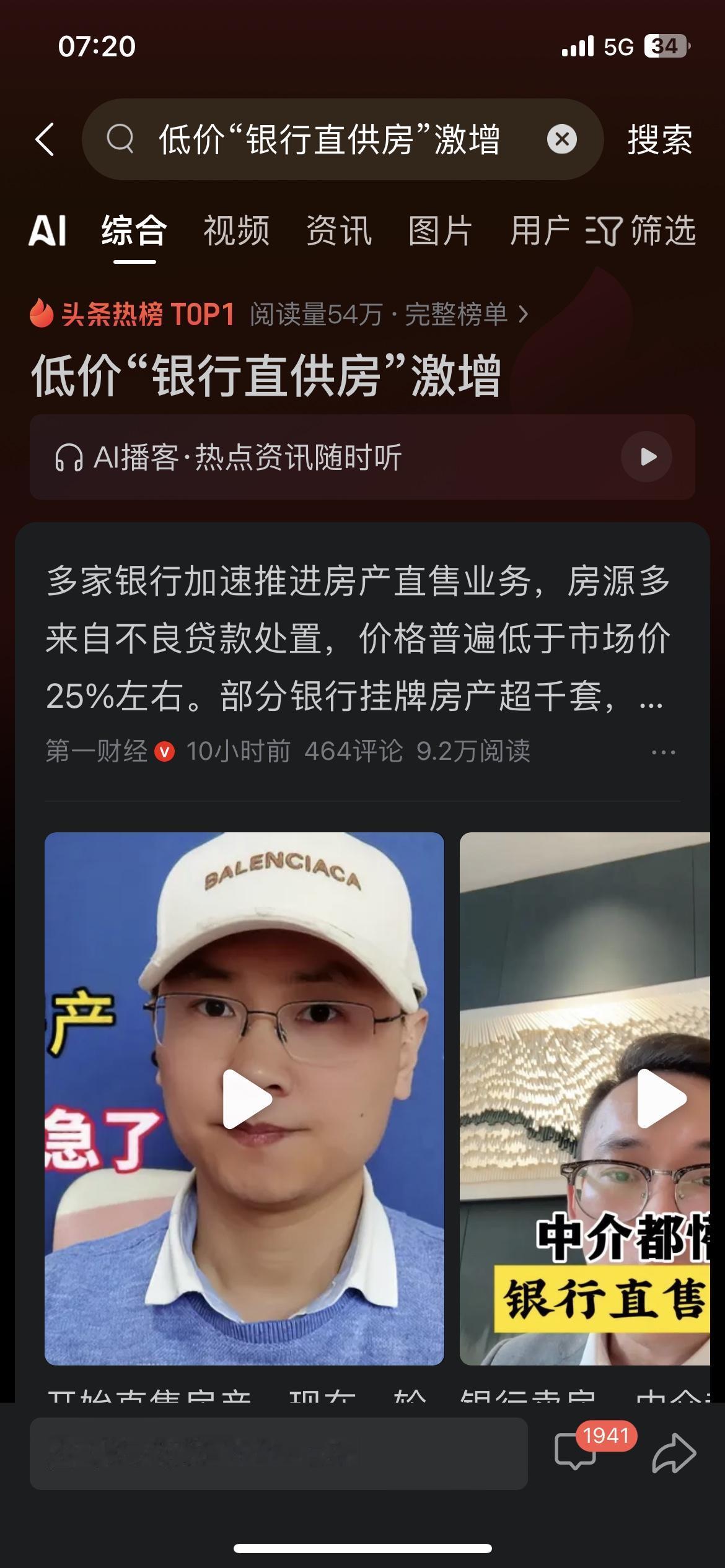Screen dimensions: 725x1568
Task: Tap the magnifier icon in the search bar
Action: pyautogui.click(x=121, y=141)
